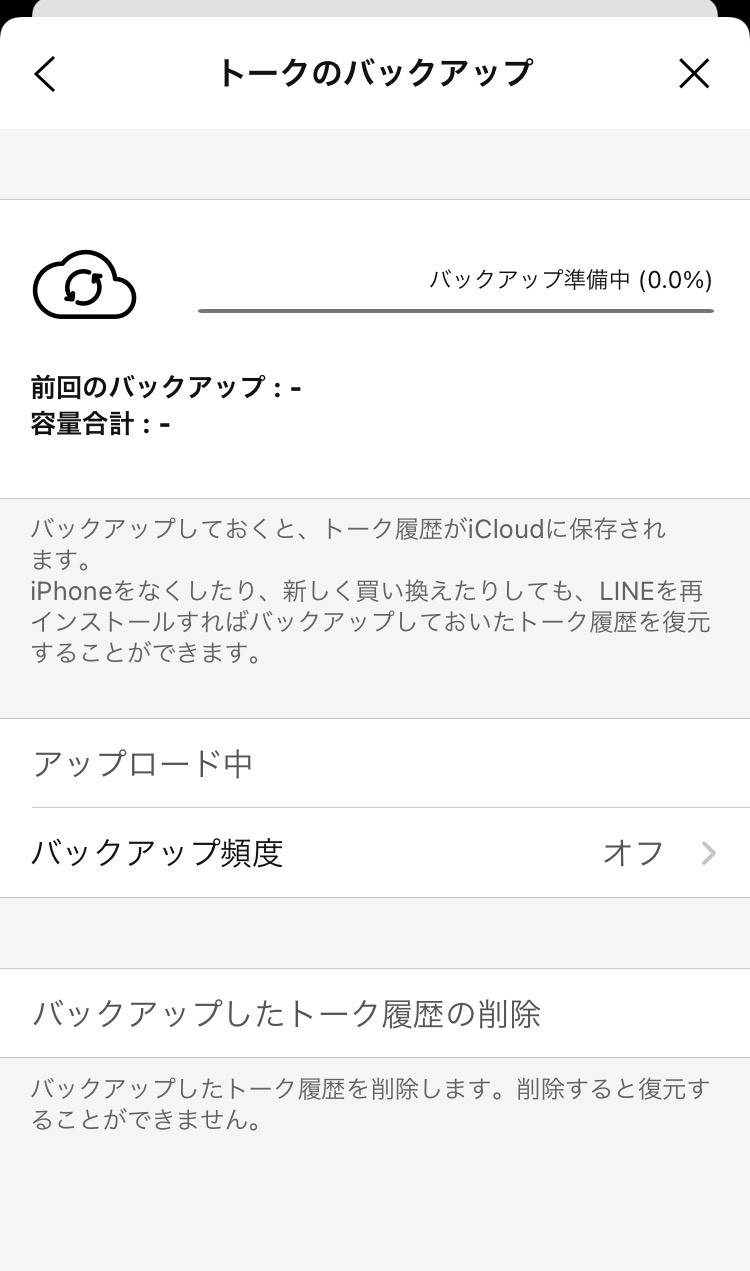The height and width of the screenshot is (1271, 750).
Task: Go back with the top-left arrow
Action: pos(45,74)
